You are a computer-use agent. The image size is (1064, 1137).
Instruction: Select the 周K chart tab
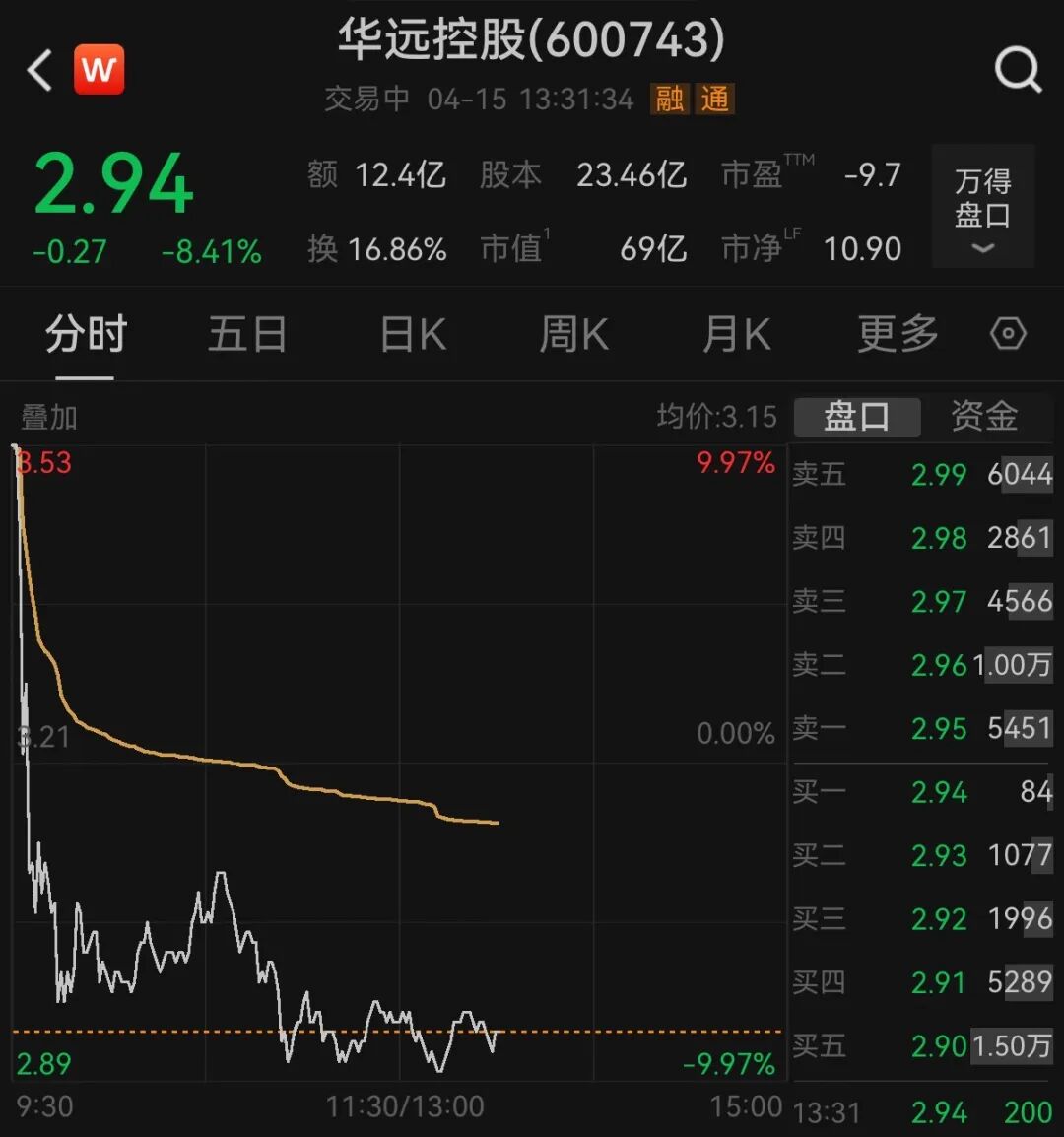coord(573,335)
